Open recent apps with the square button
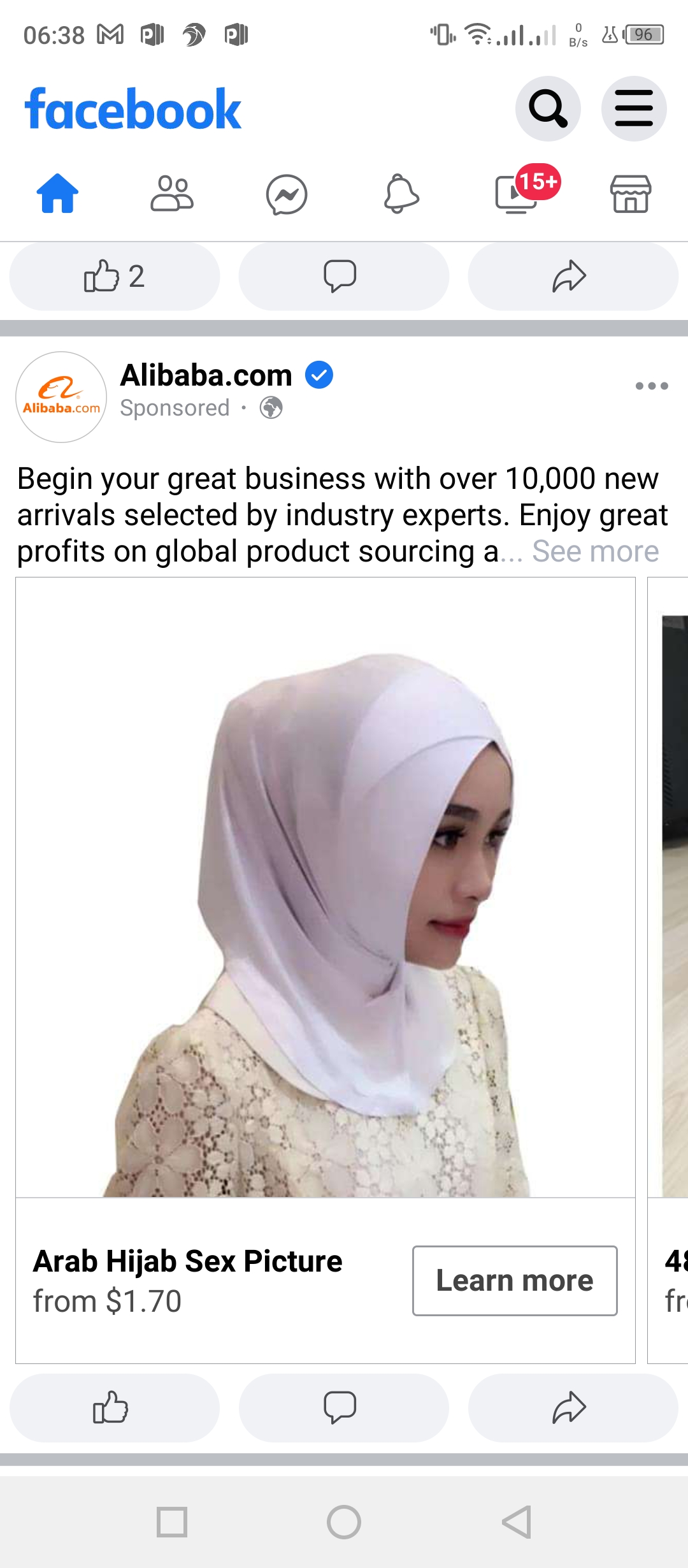688x1568 pixels. pos(172,1522)
